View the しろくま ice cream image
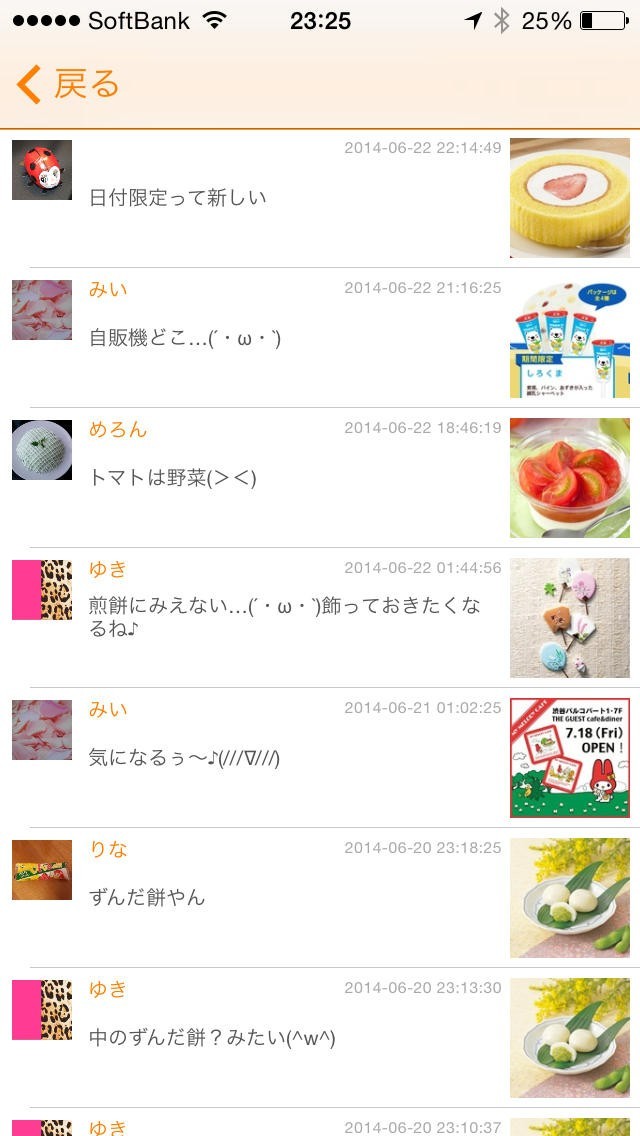 click(x=569, y=338)
